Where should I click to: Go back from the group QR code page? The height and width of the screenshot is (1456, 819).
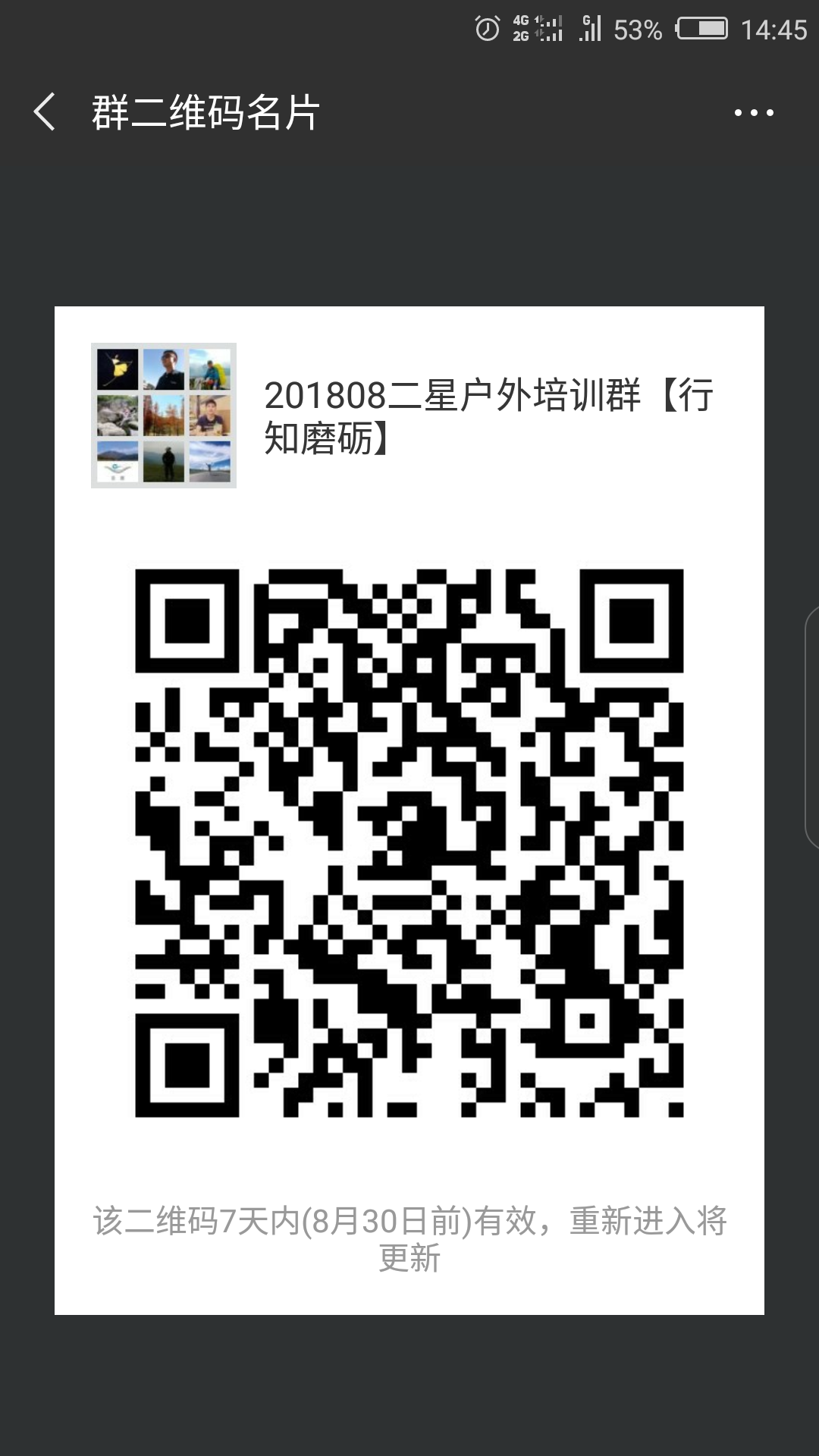click(45, 112)
